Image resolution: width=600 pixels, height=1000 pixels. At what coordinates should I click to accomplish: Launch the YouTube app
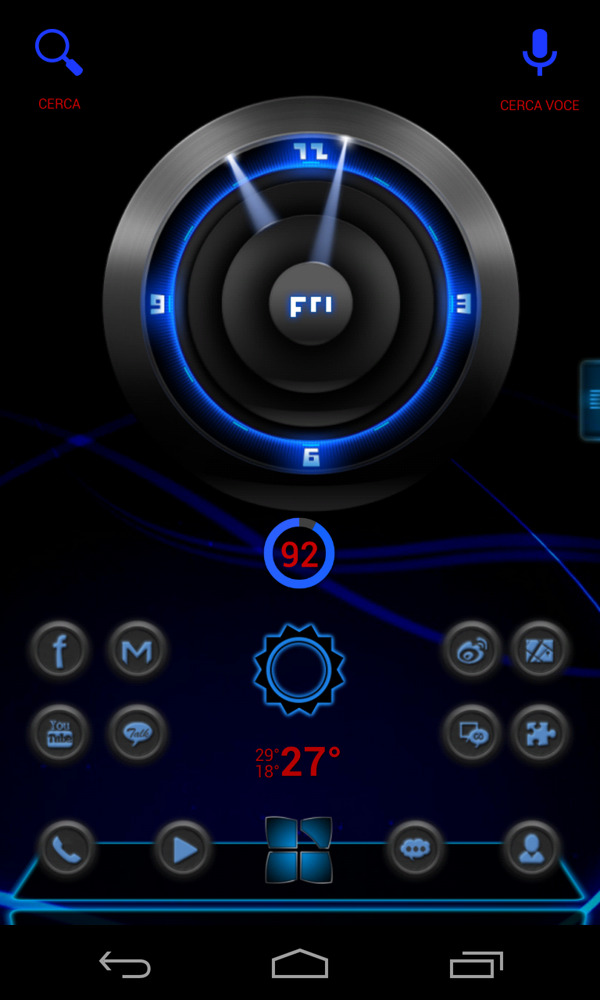pos(59,733)
